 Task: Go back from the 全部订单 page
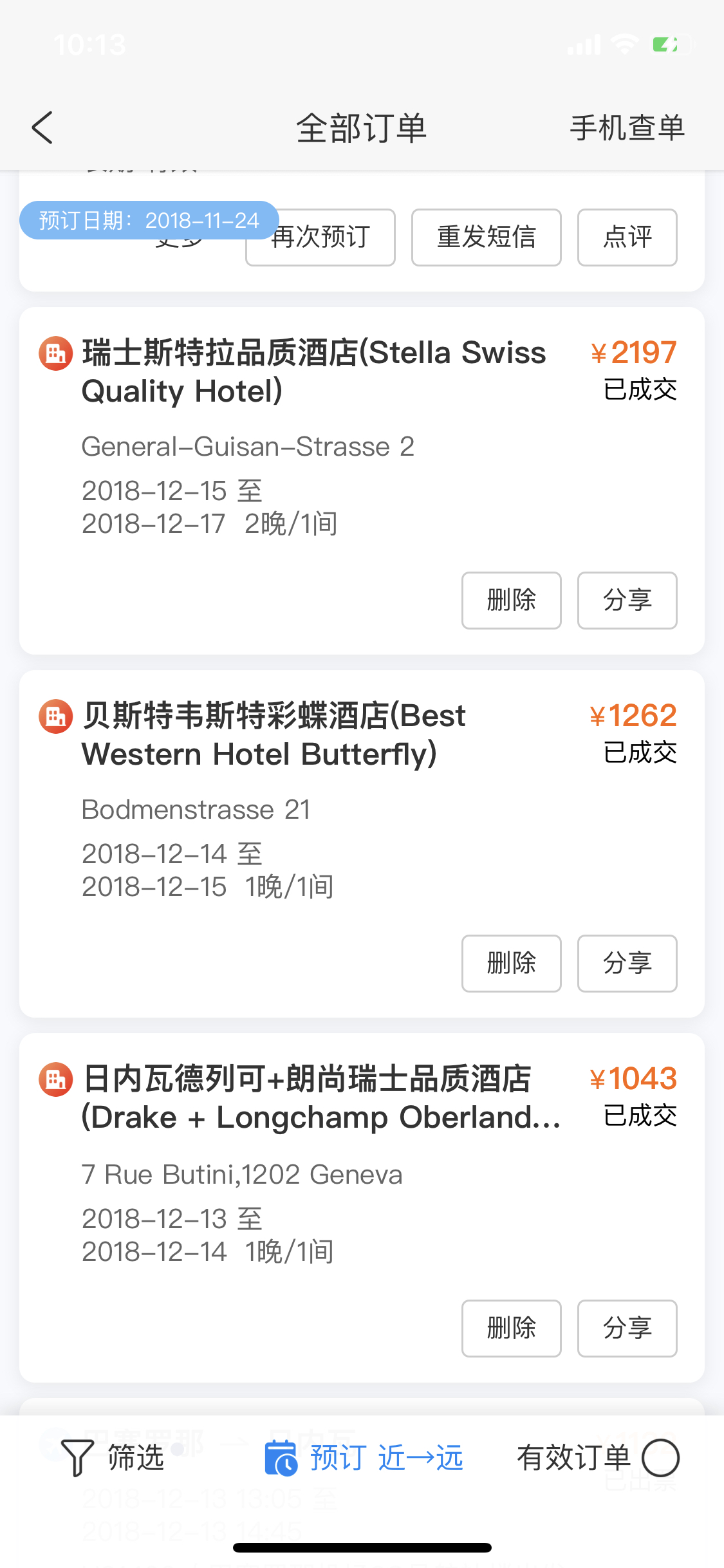(x=42, y=127)
